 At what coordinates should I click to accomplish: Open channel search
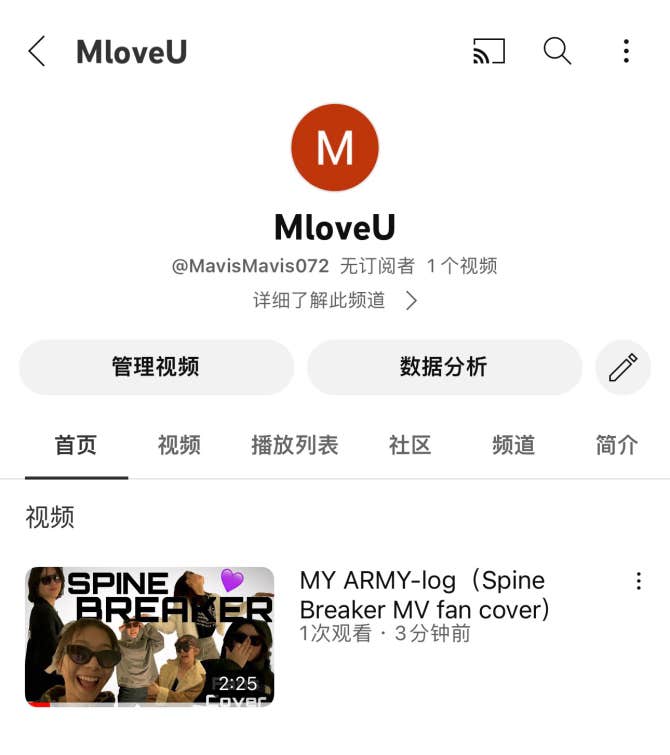tap(557, 51)
